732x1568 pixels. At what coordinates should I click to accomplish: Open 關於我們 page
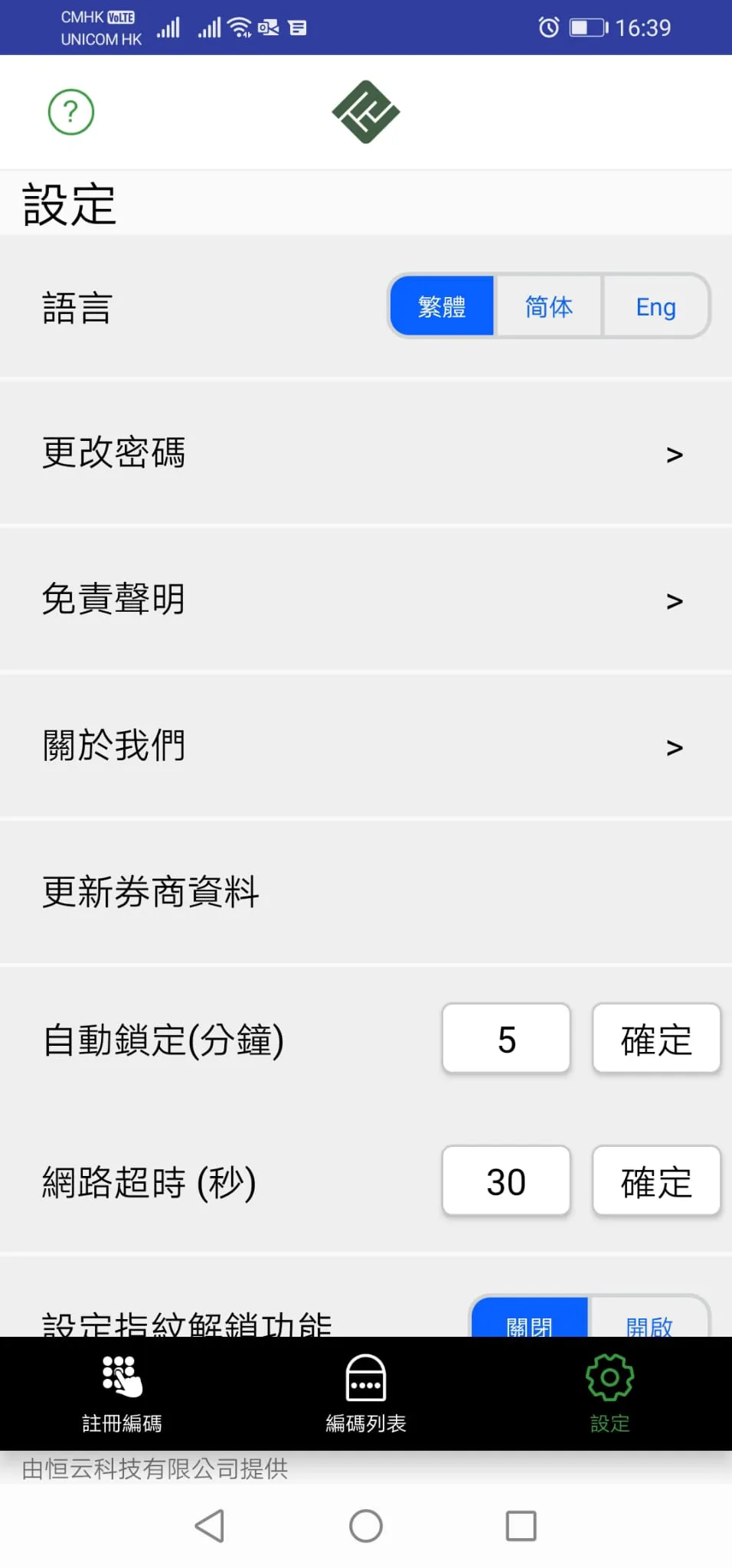[366, 746]
